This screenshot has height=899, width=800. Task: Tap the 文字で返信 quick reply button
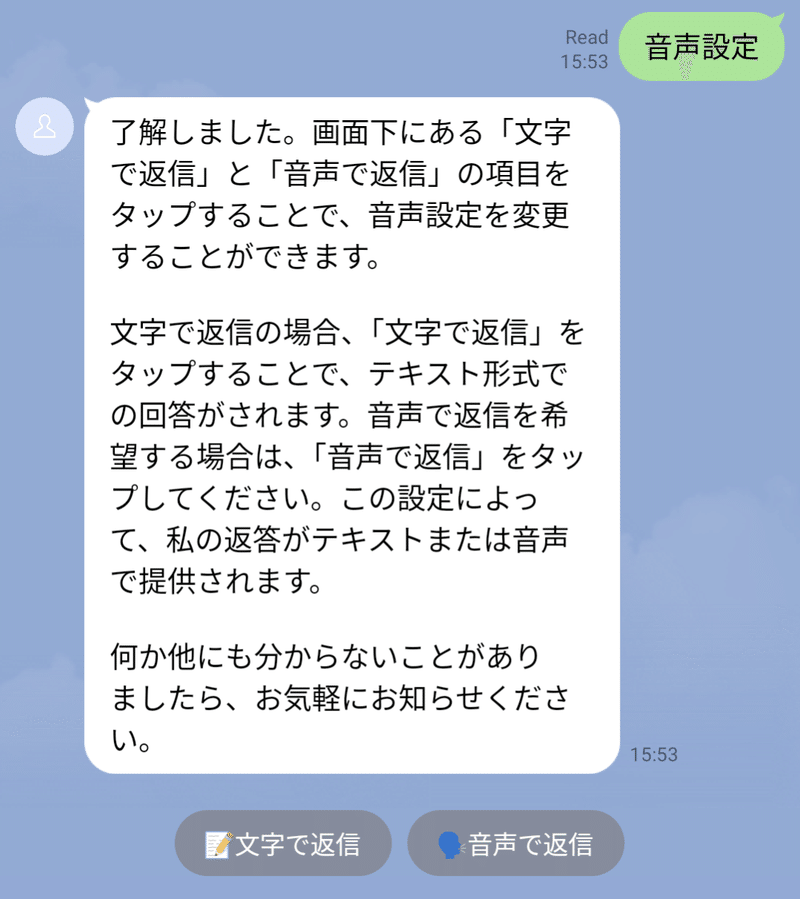point(283,843)
